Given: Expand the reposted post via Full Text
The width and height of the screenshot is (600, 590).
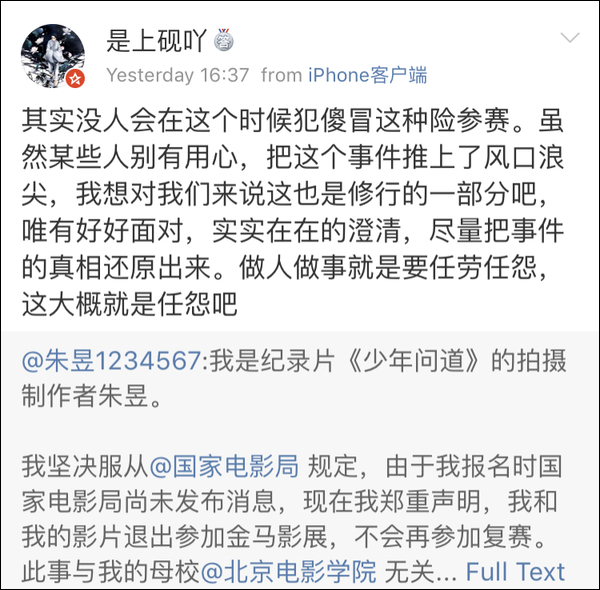Looking at the screenshot, I should pos(515,572).
